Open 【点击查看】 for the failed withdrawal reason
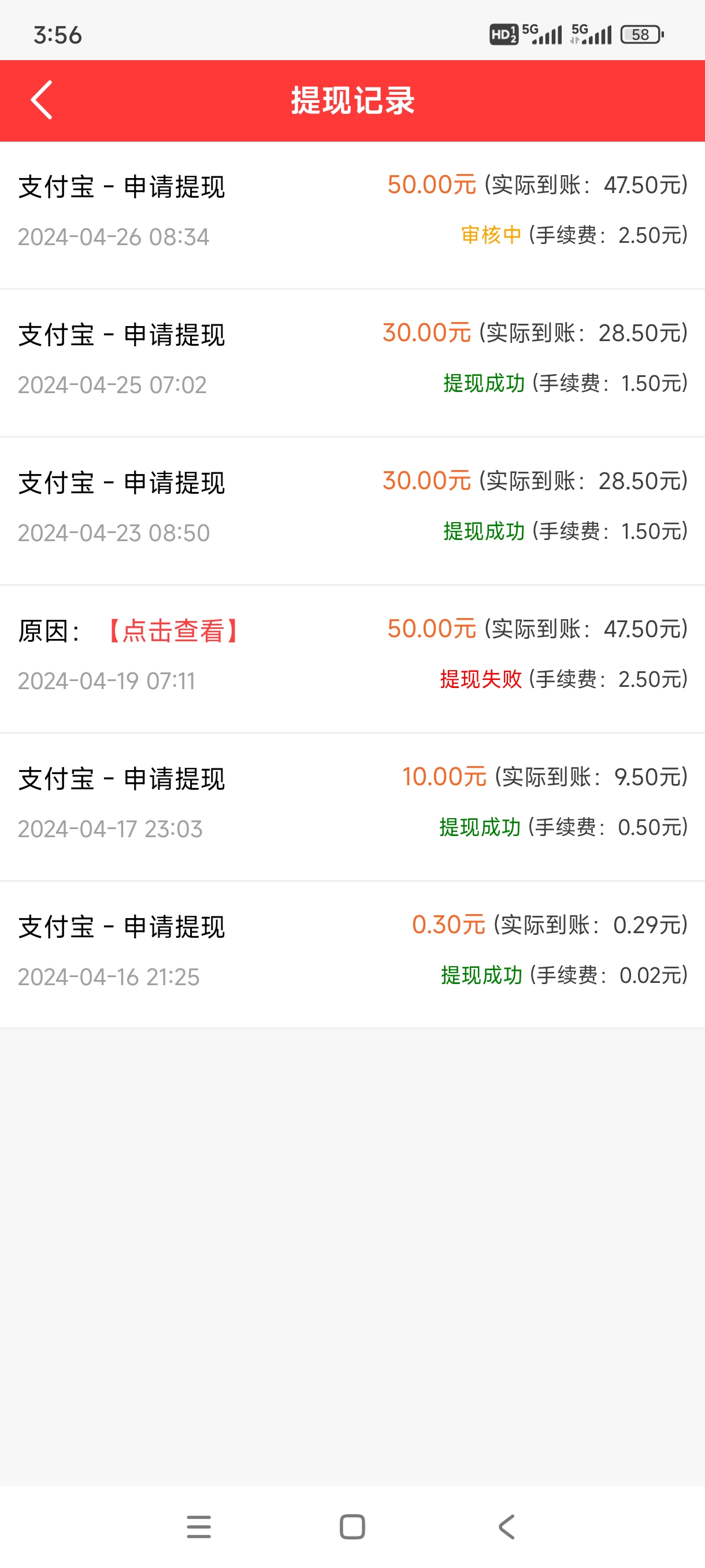The height and width of the screenshot is (1568, 705). coord(173,631)
